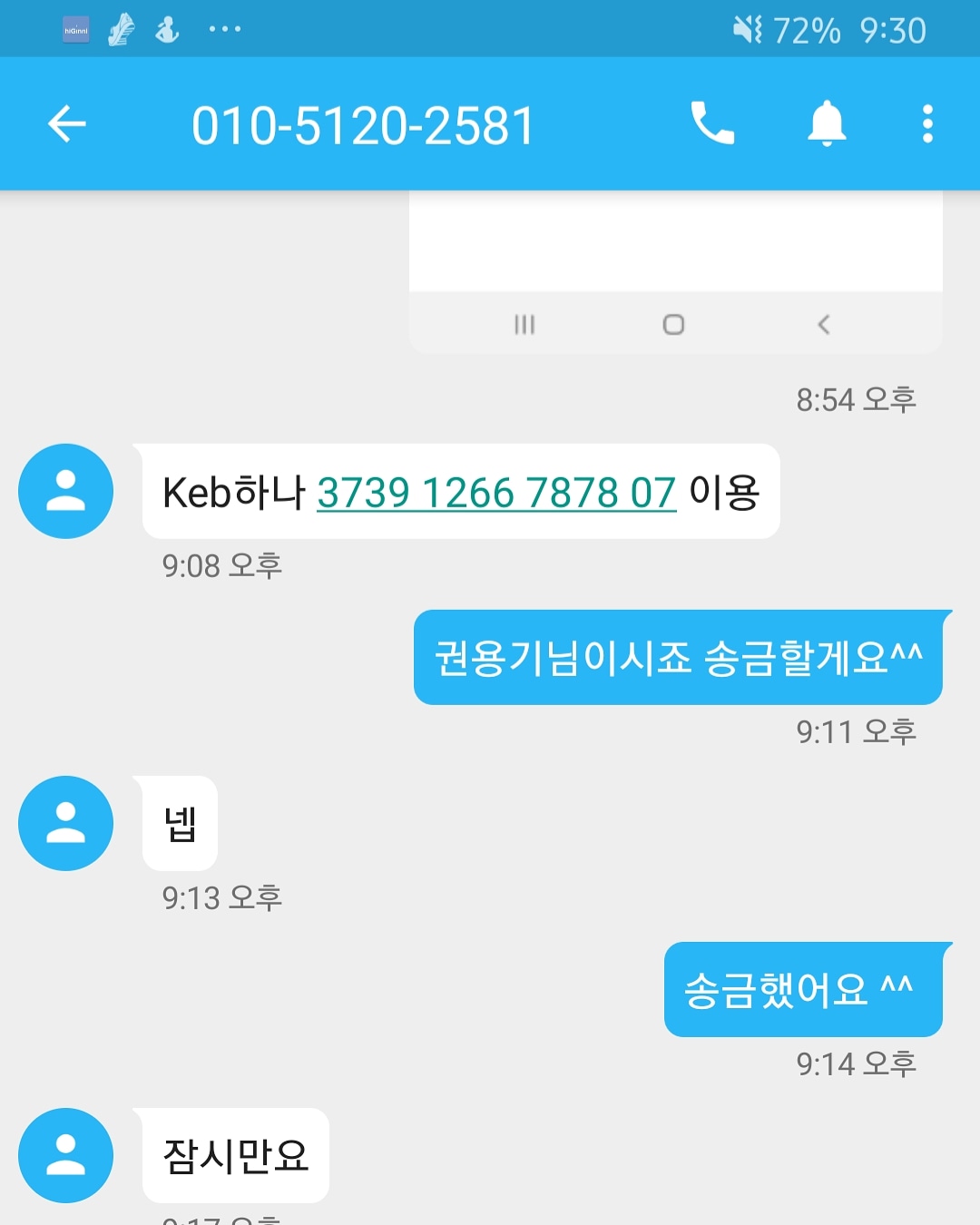Tap the contact avatar beside the 넵 message
Viewport: 980px width, 1225px height.
66,823
